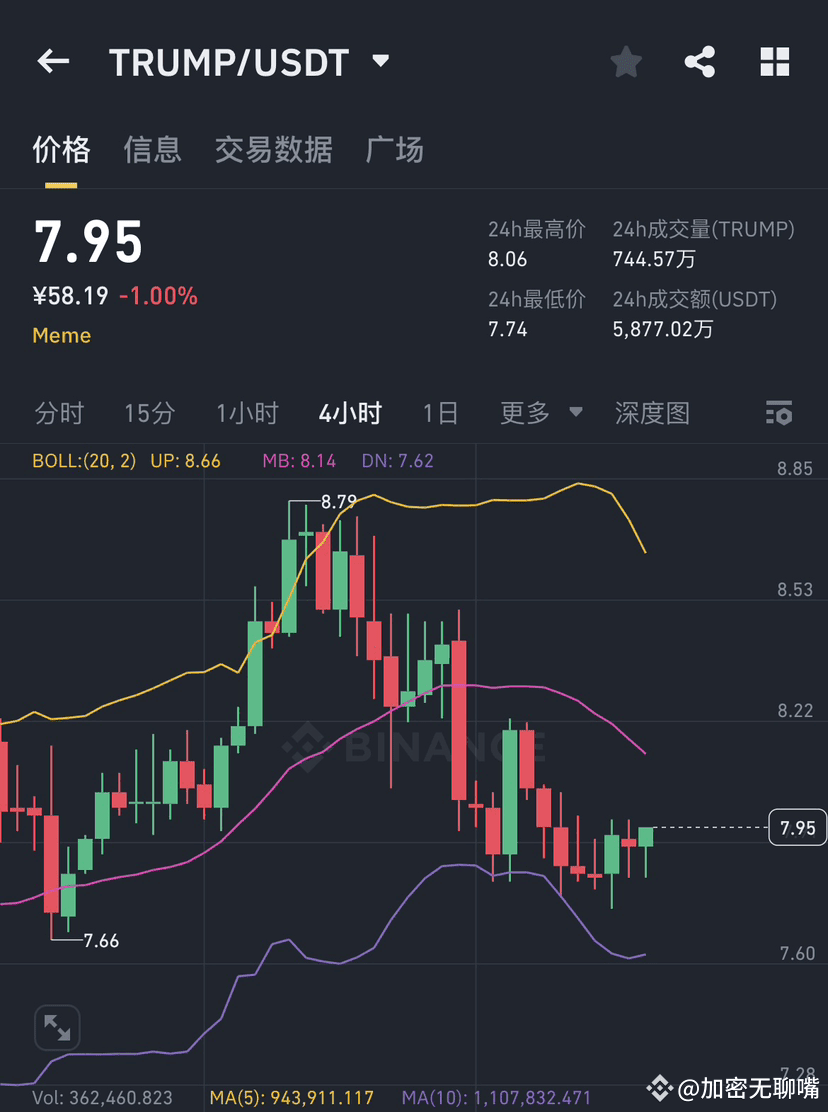828x1112 pixels.
Task: Select the 广场 community section
Action: tap(394, 149)
